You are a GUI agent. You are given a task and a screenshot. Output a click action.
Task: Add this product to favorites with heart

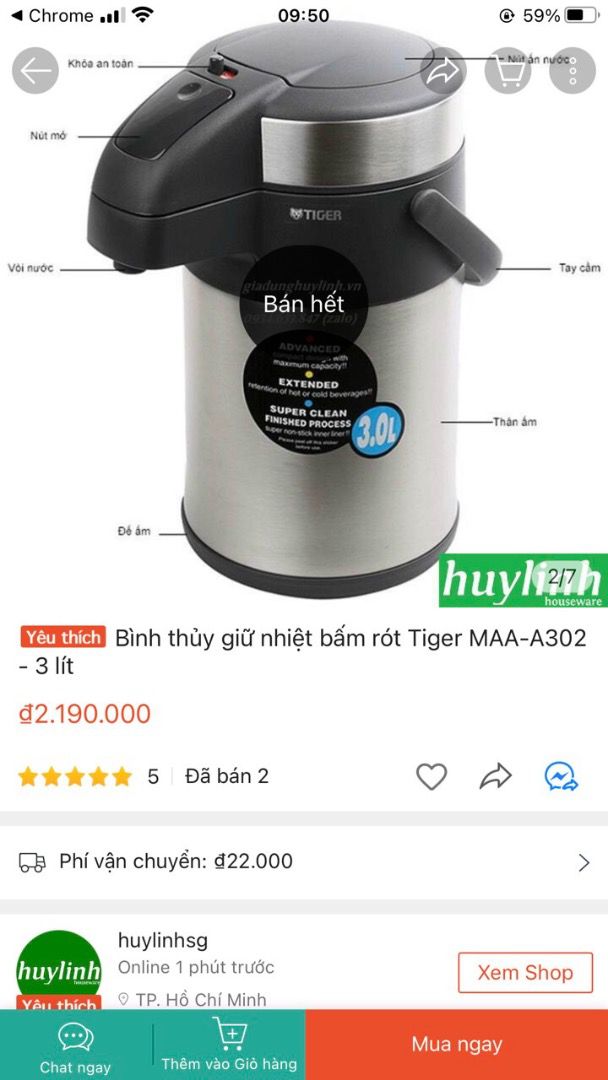(x=431, y=776)
